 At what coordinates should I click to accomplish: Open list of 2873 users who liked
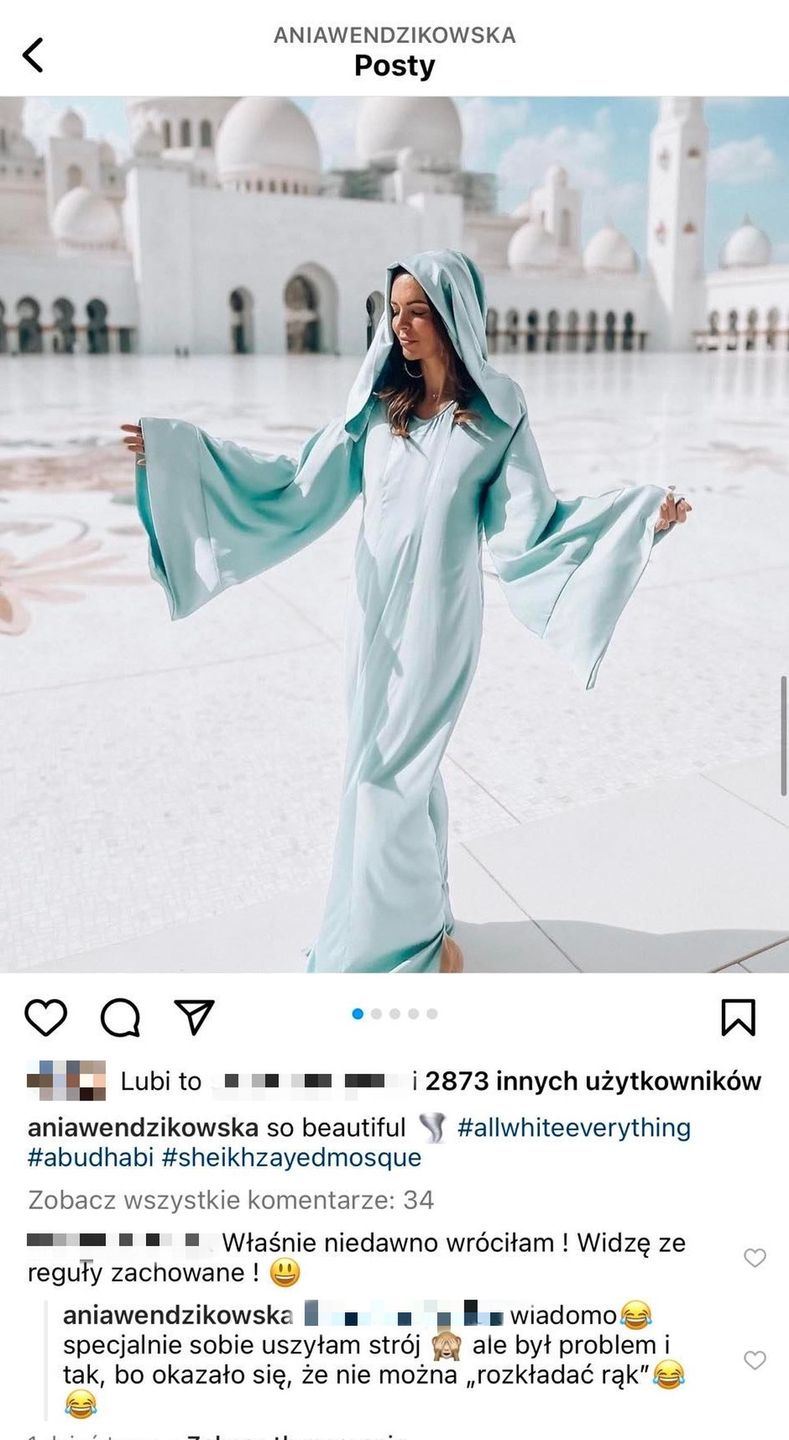(x=593, y=1081)
